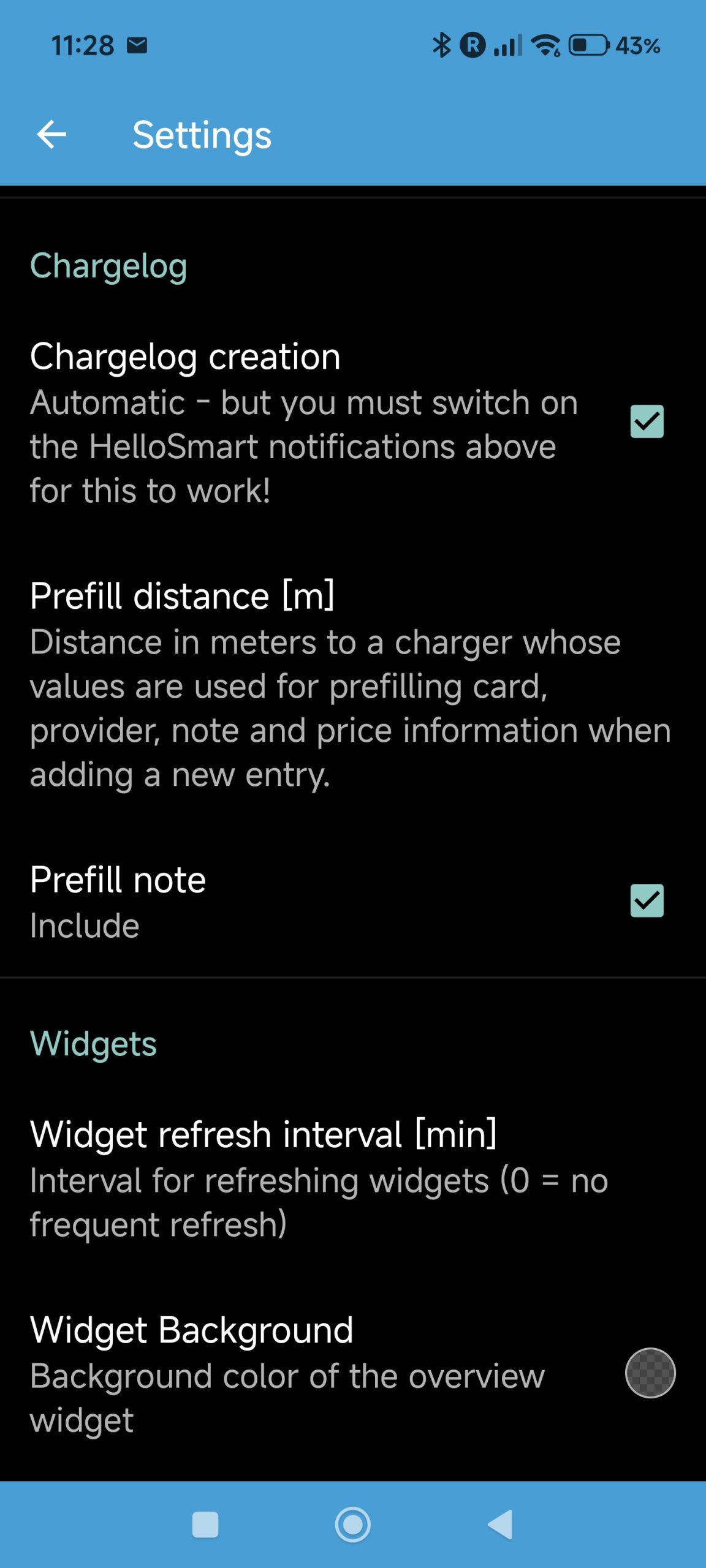Uncheck the Prefill note checkbox
706x1568 pixels.
pyautogui.click(x=647, y=900)
